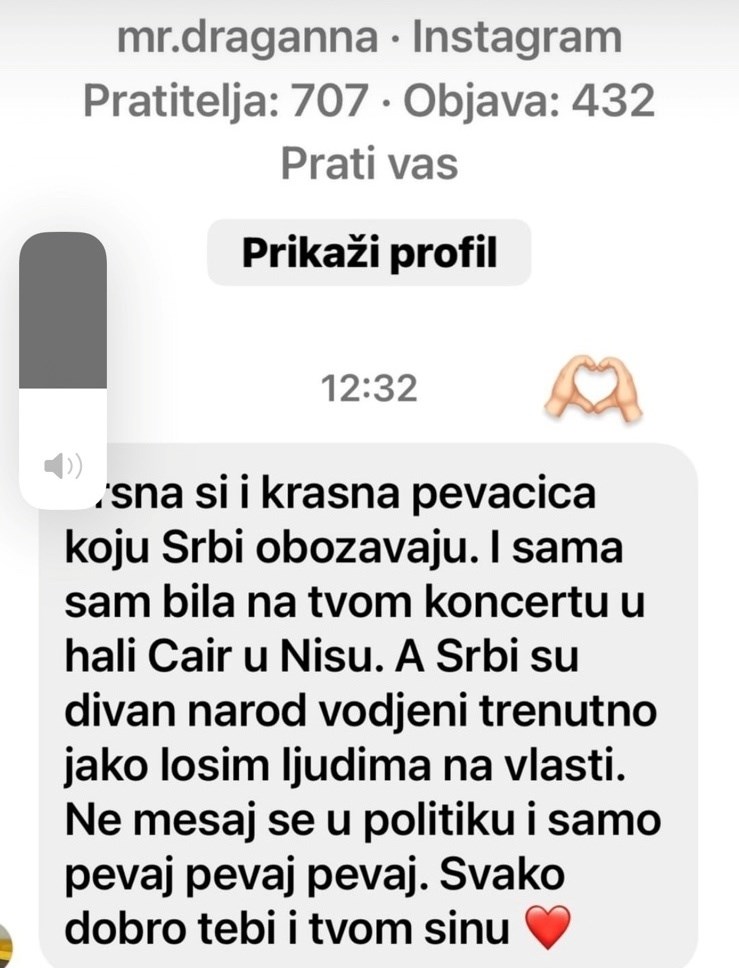Screen dimensions: 739x968
Task: Adjust the volume slider overlay
Action: [63, 371]
